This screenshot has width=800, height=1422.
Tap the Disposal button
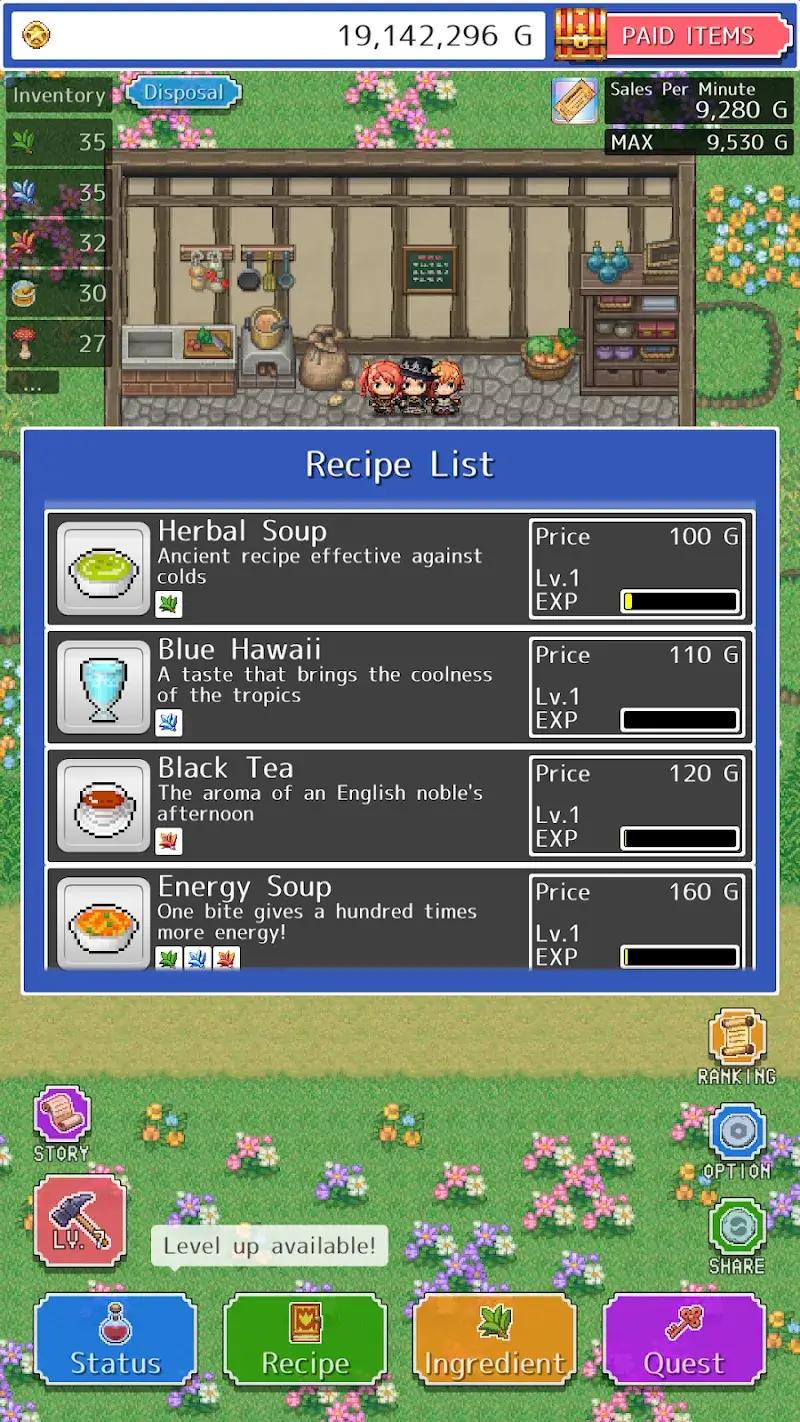click(183, 93)
